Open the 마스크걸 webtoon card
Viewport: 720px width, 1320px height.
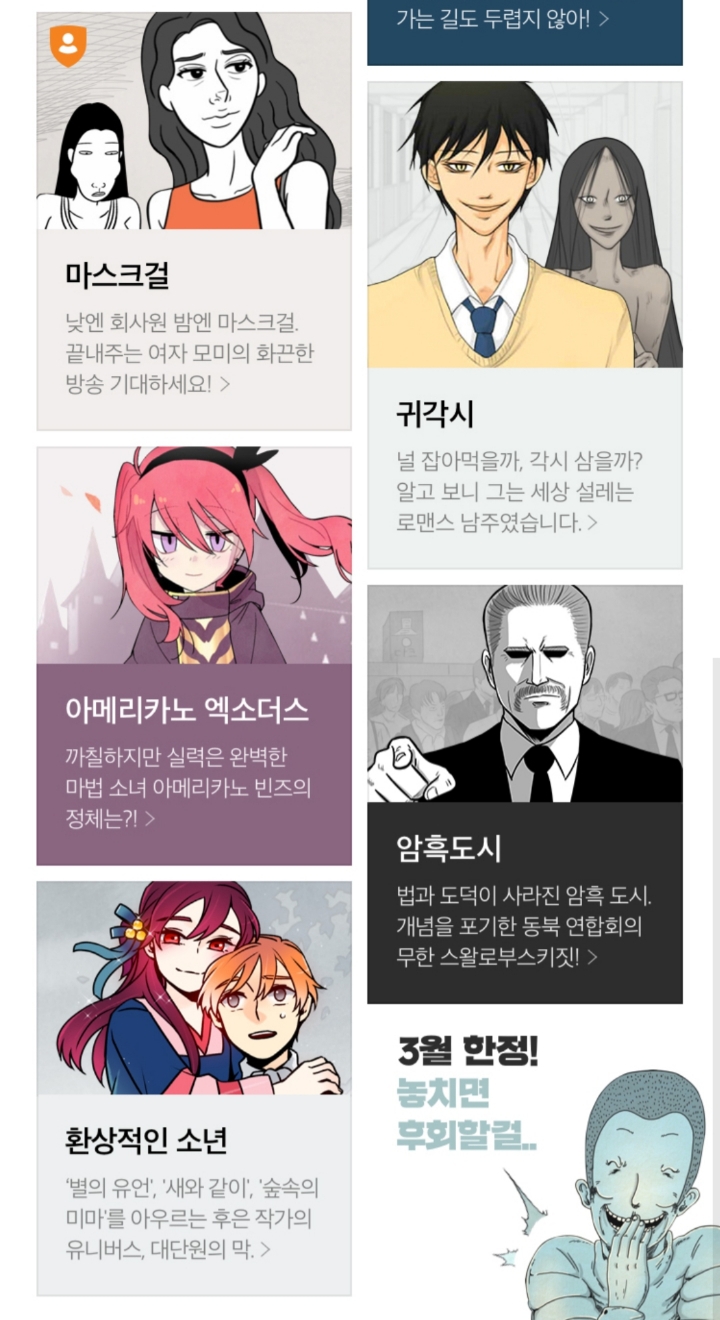click(194, 221)
